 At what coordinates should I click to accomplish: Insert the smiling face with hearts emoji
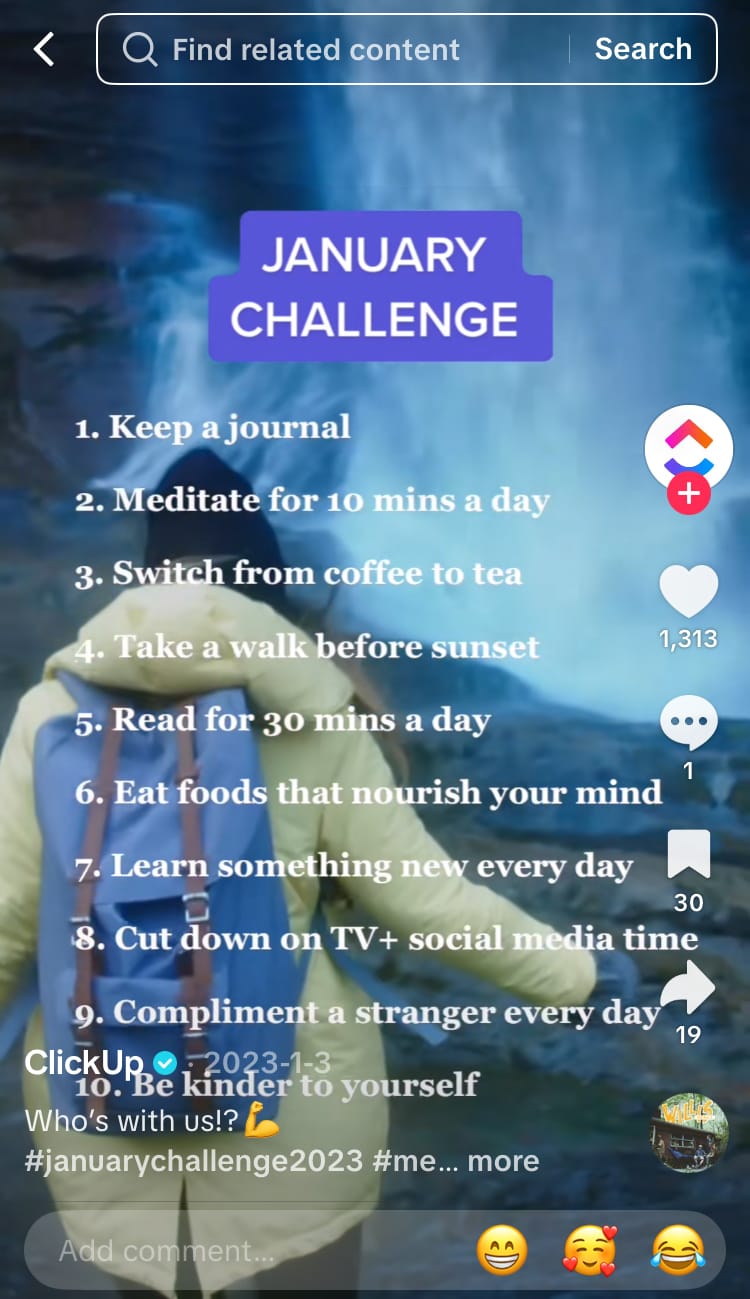pos(590,1250)
